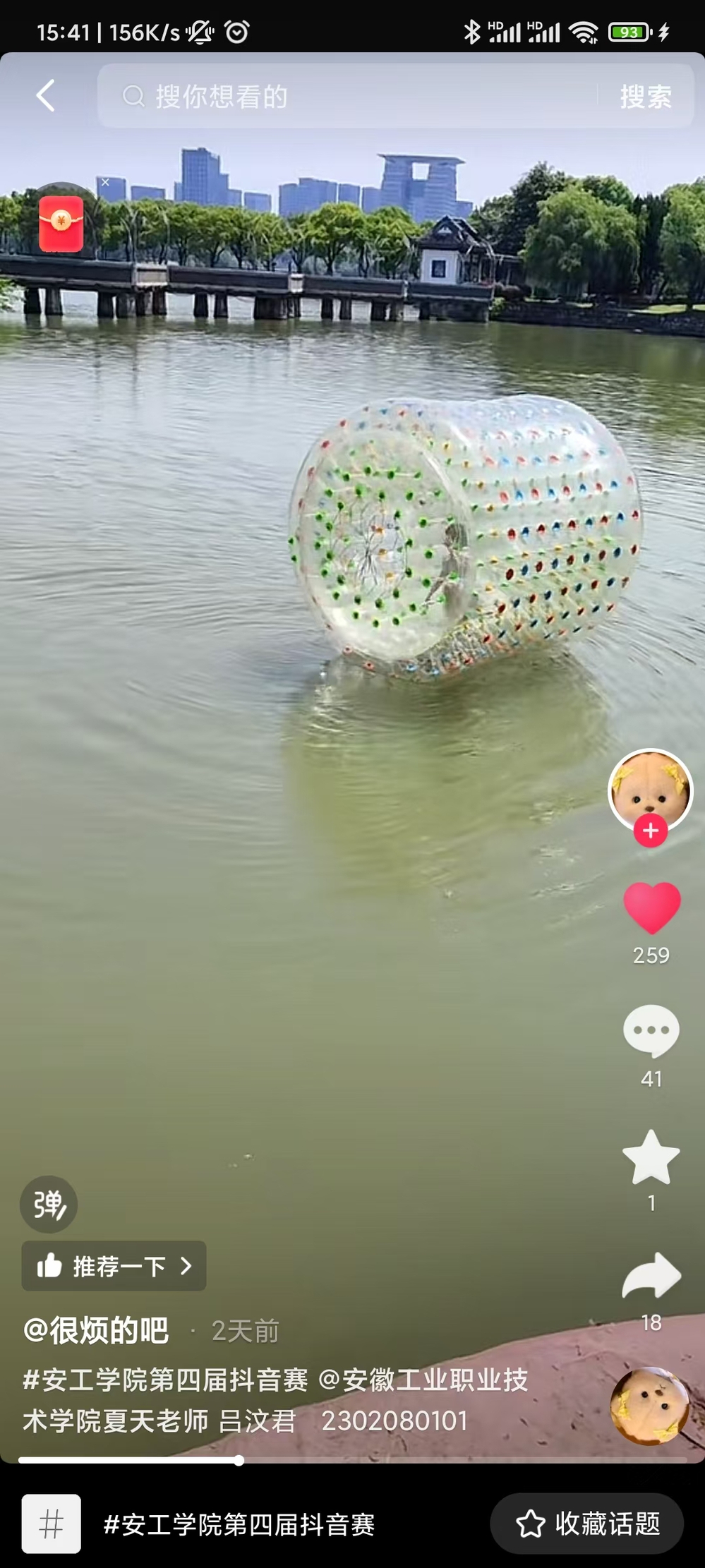Tap the 推荐一下 recommend button

coord(114,1266)
